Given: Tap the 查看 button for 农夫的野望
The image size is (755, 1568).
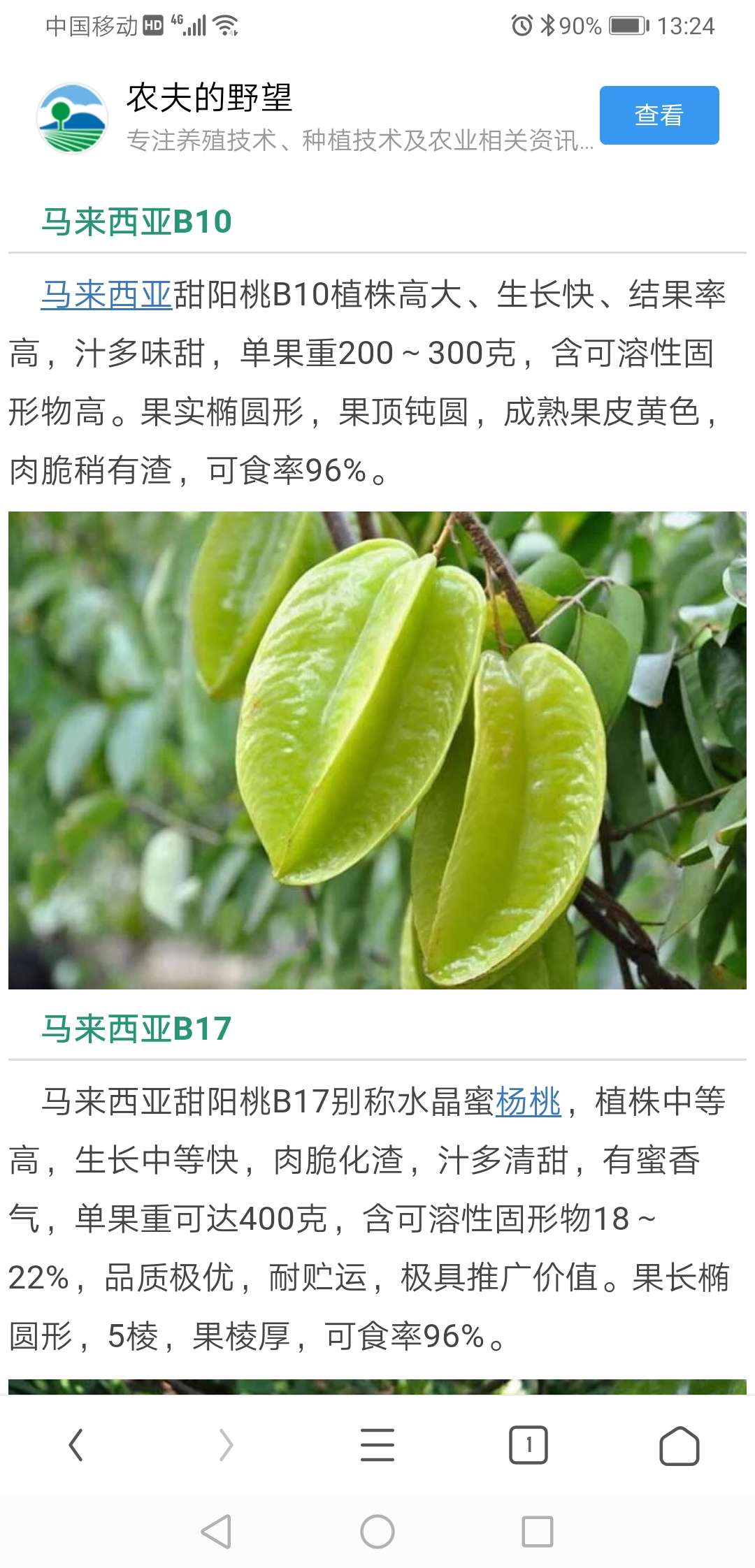Looking at the screenshot, I should [x=659, y=115].
